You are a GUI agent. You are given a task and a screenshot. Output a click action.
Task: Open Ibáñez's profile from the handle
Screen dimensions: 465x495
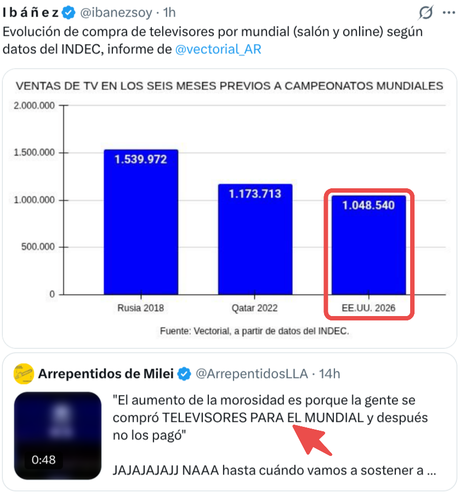116,13
